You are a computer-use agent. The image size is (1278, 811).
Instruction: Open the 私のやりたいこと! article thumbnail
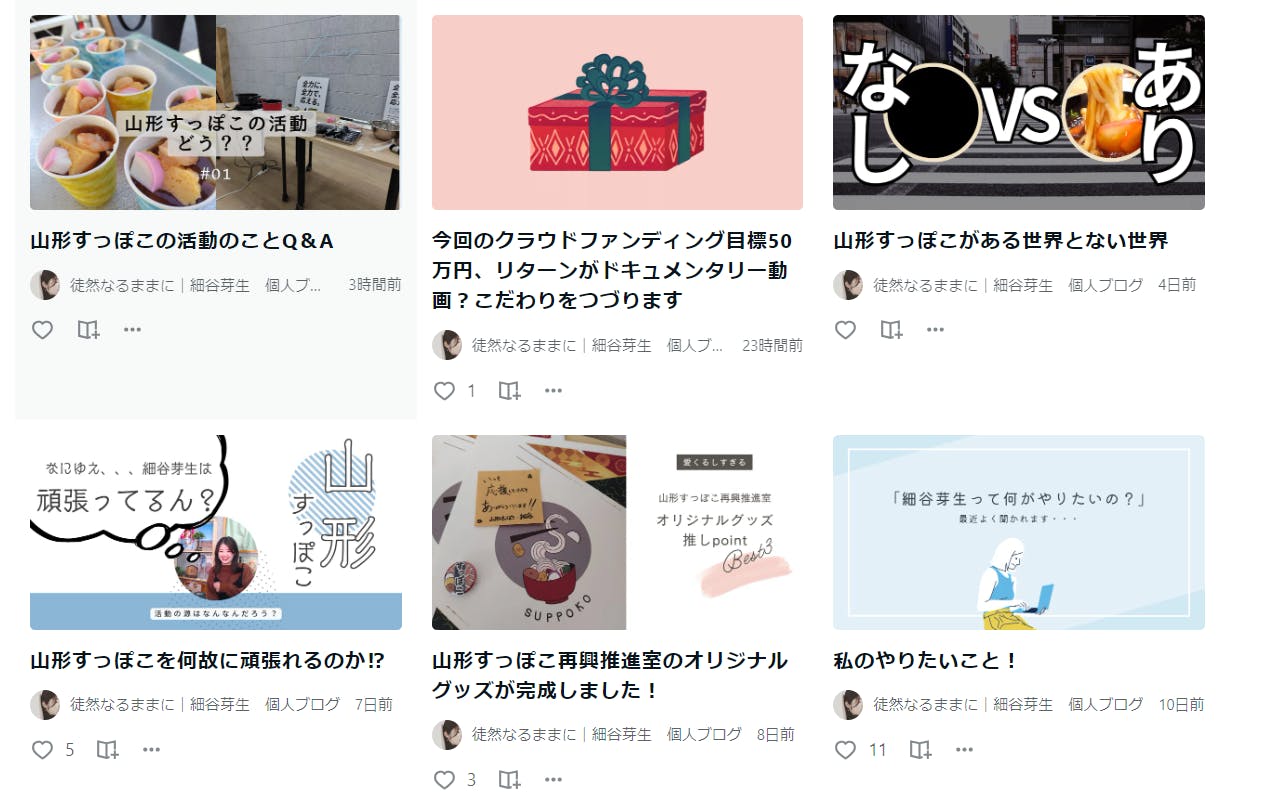point(1018,532)
